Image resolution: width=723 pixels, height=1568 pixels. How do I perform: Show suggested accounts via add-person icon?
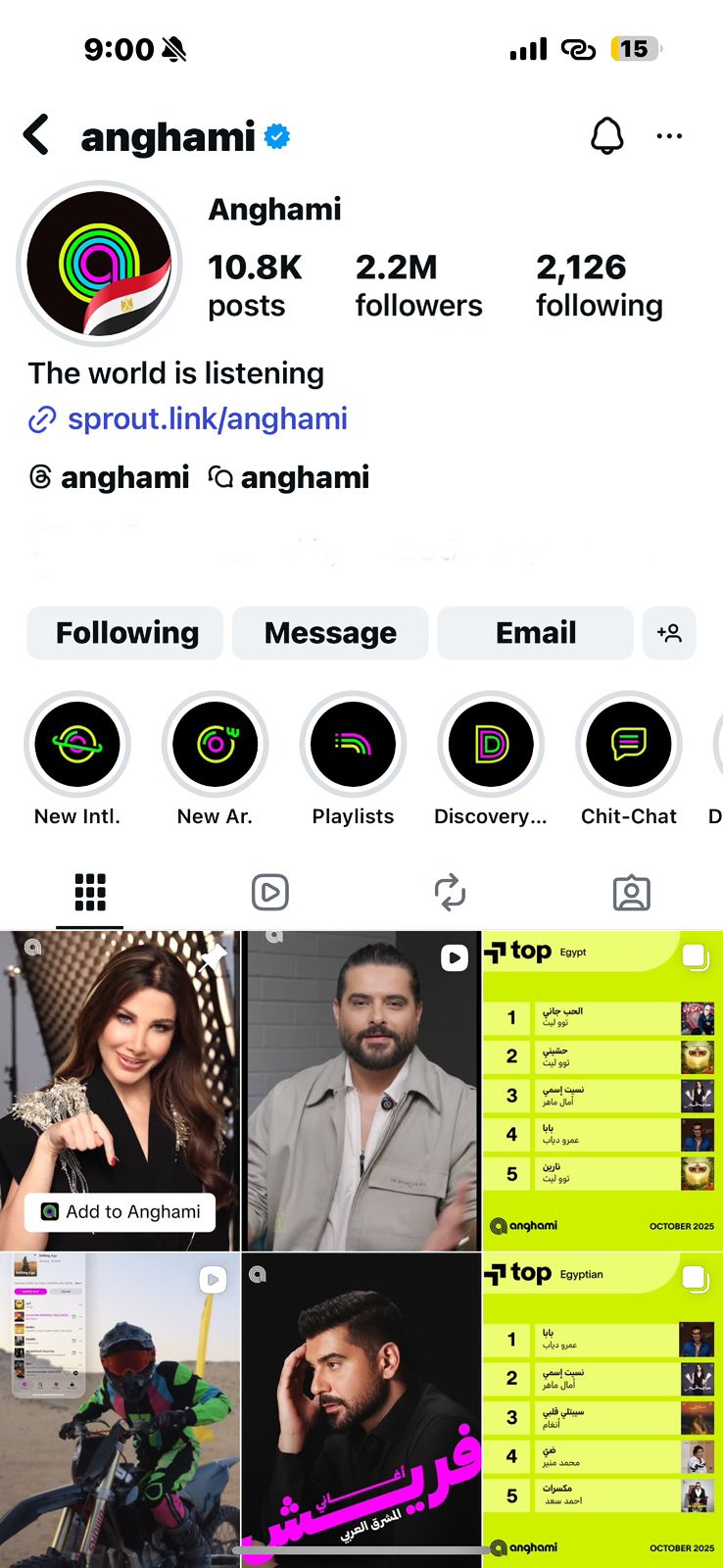tap(669, 633)
